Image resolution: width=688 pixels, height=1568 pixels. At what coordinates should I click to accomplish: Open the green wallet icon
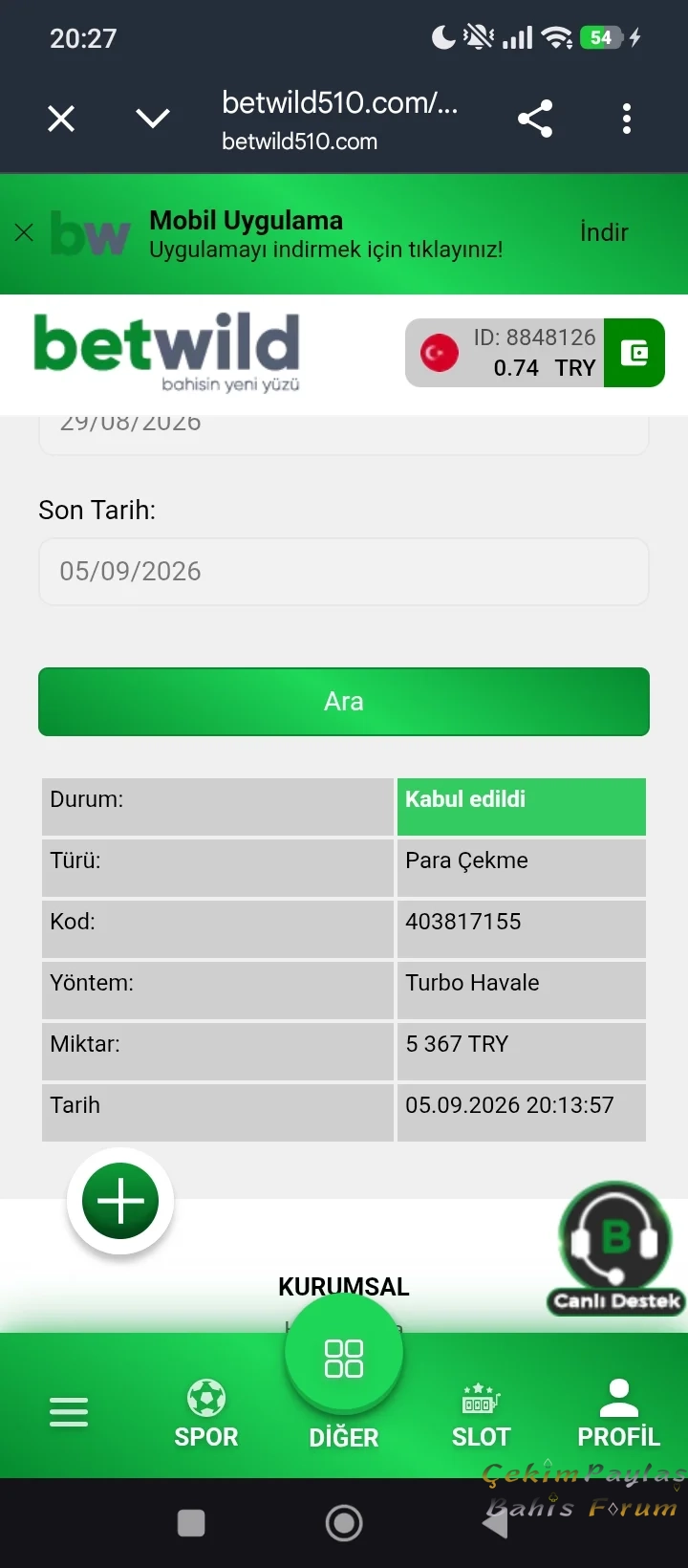(x=634, y=353)
